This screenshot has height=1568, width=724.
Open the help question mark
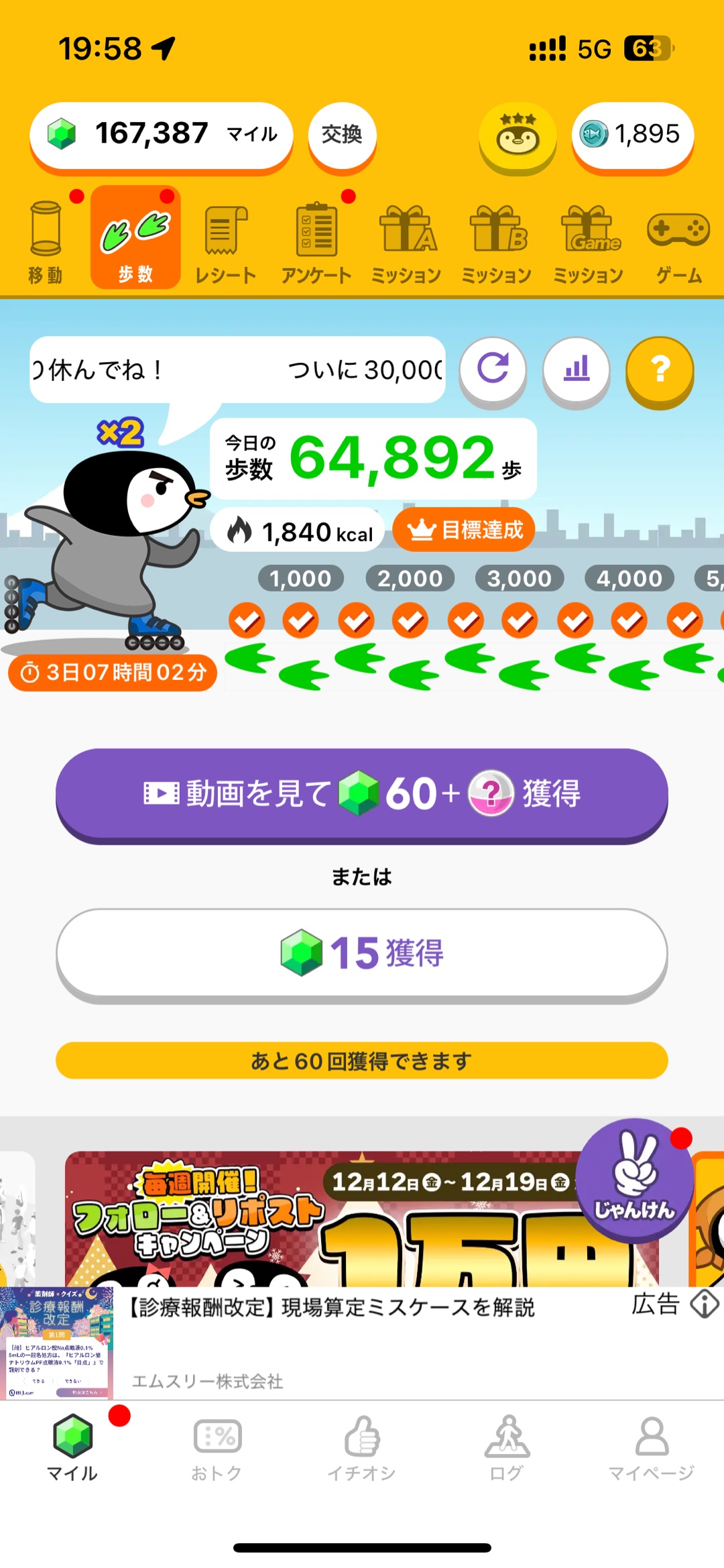pos(660,370)
